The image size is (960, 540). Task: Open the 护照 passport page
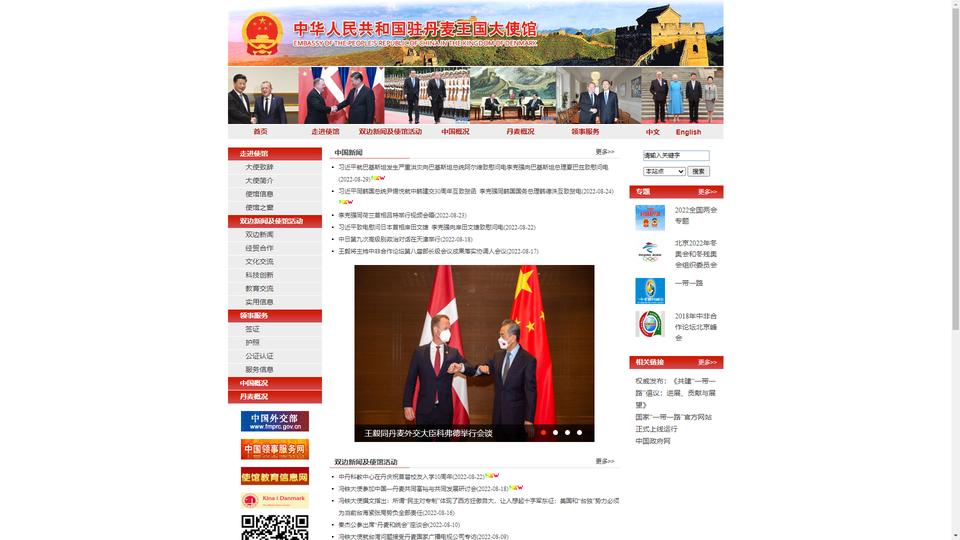pos(252,342)
